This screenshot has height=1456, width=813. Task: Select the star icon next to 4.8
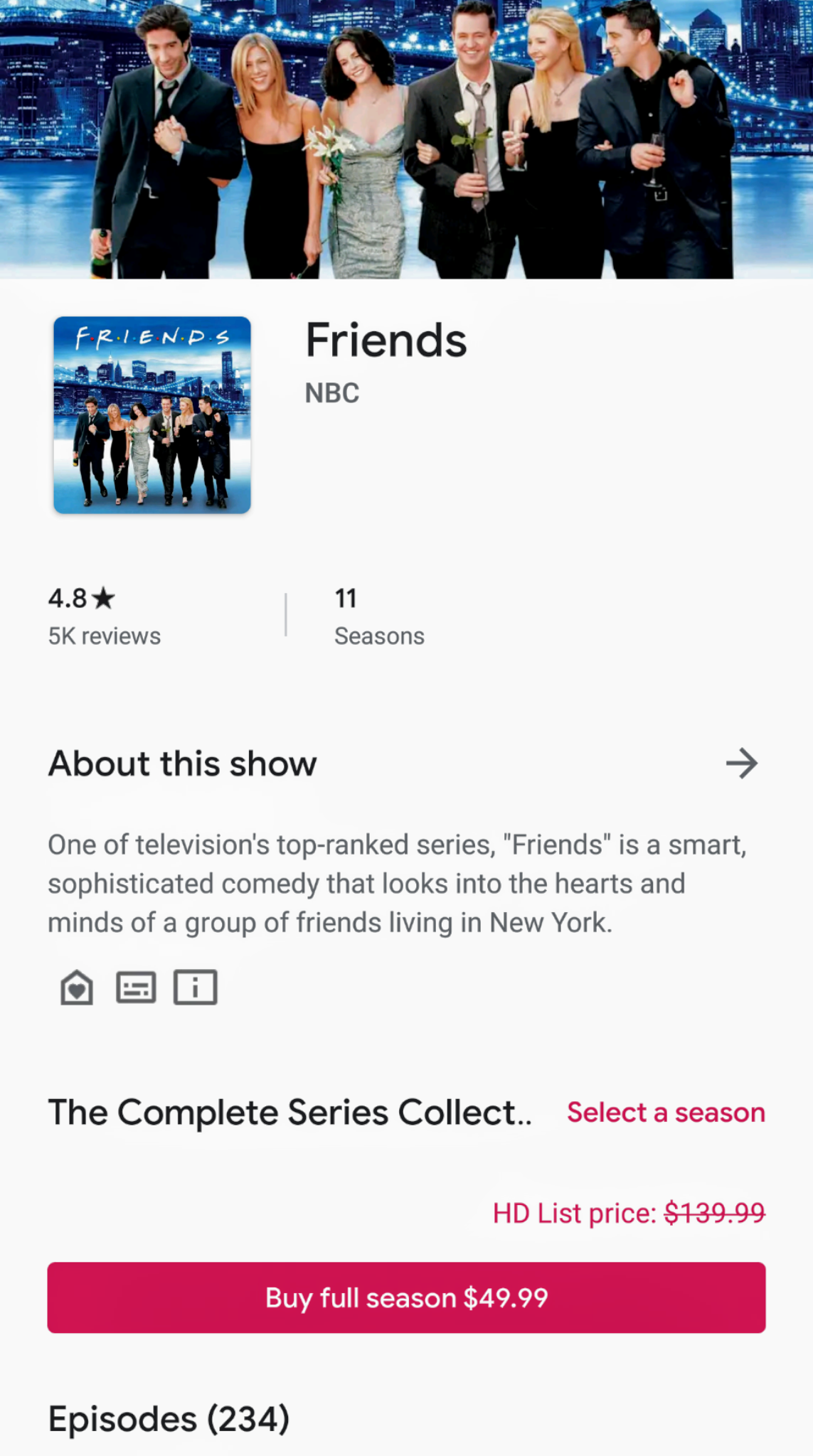[102, 599]
